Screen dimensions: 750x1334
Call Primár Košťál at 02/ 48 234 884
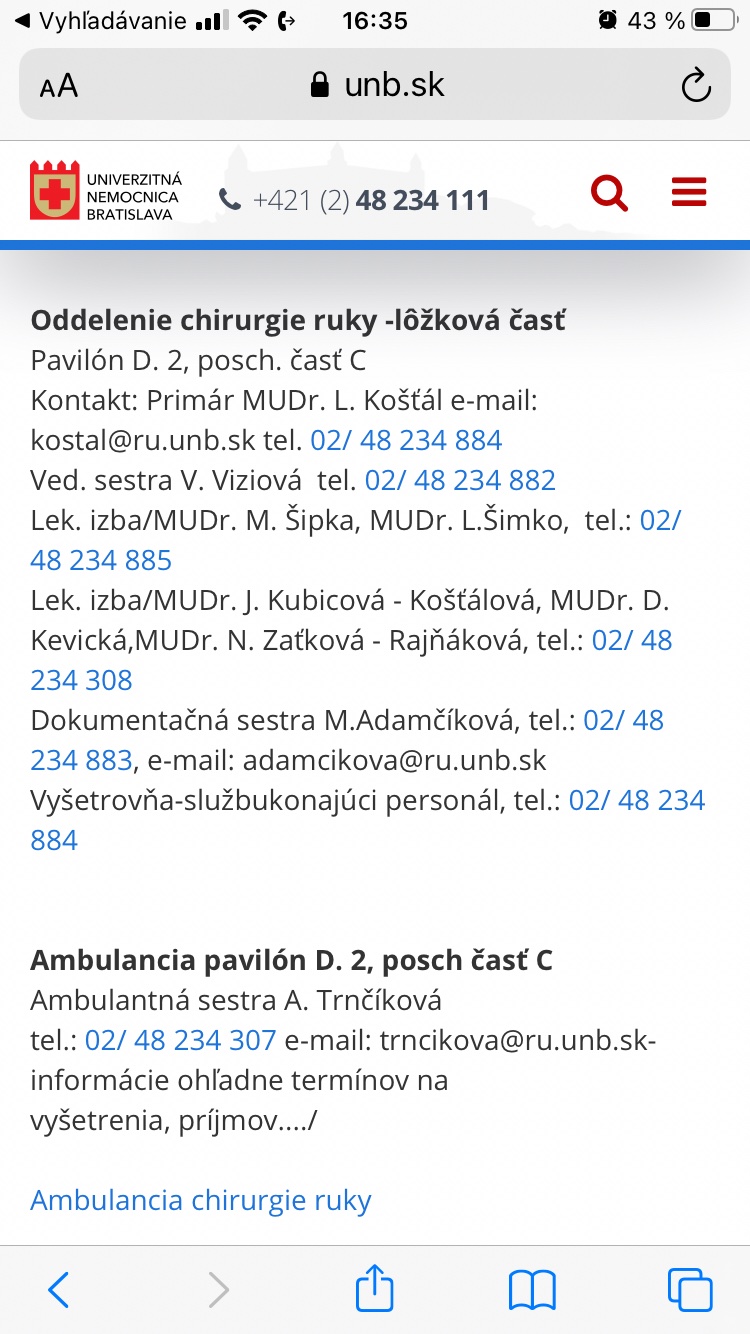coord(406,440)
